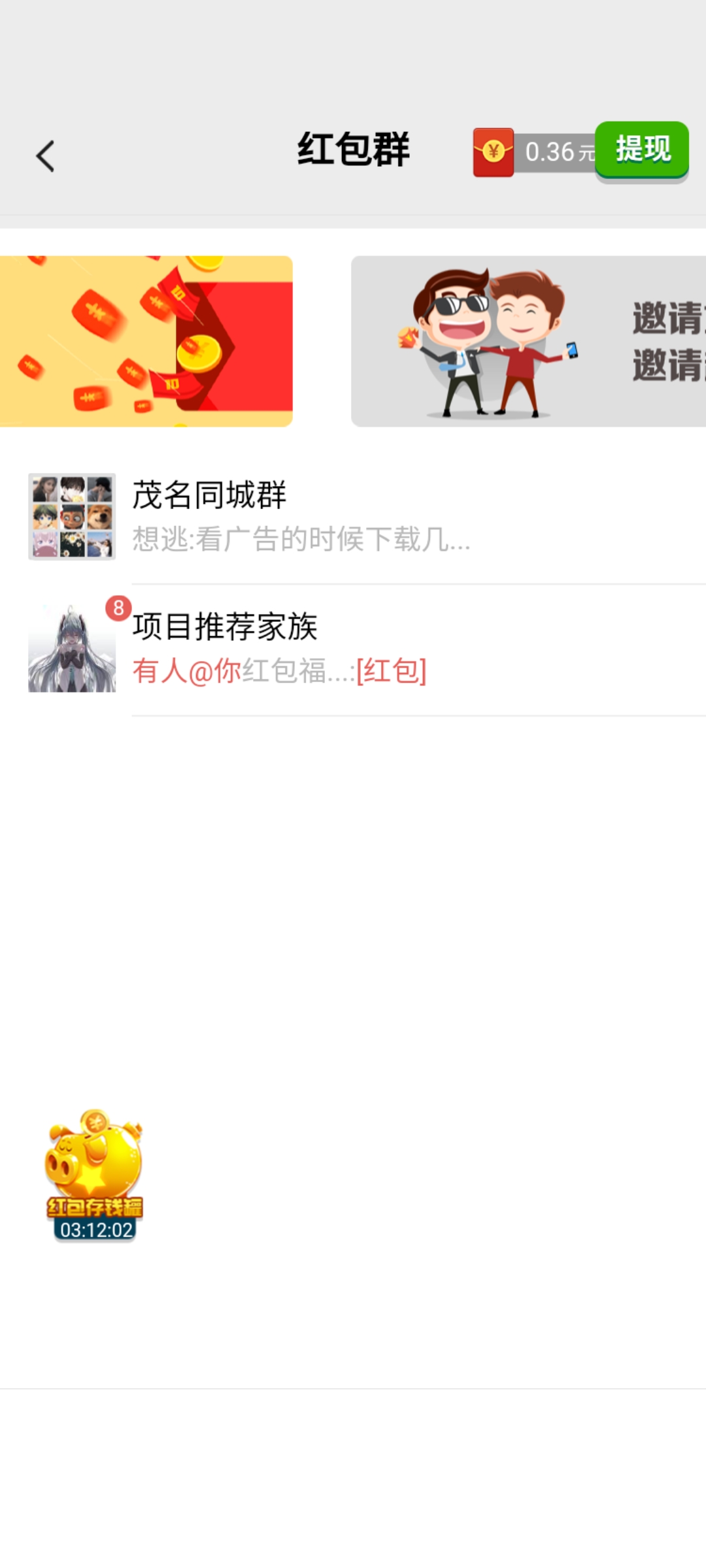
Task: Open the red packet rain banner
Action: (146, 341)
